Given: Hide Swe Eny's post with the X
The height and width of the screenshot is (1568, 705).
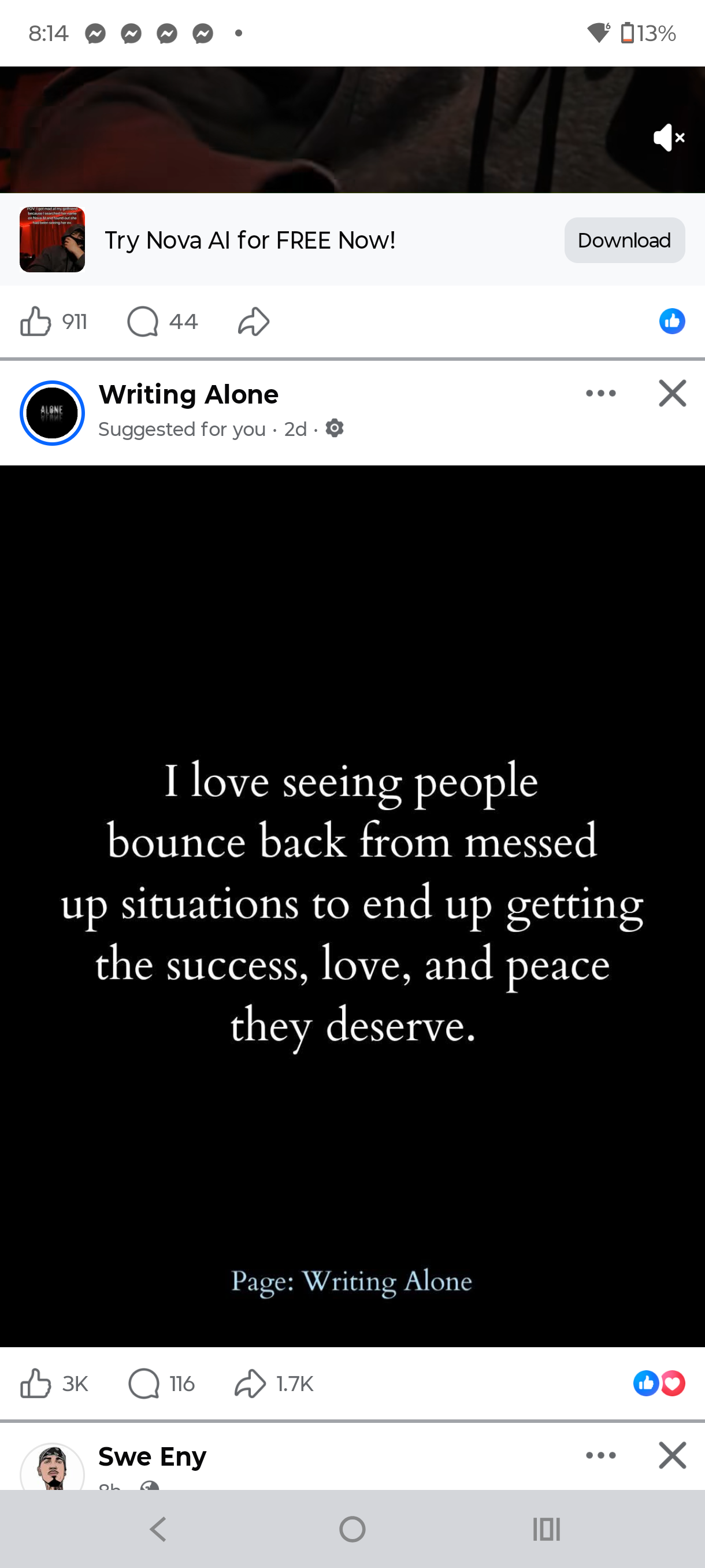Looking at the screenshot, I should [x=672, y=1455].
